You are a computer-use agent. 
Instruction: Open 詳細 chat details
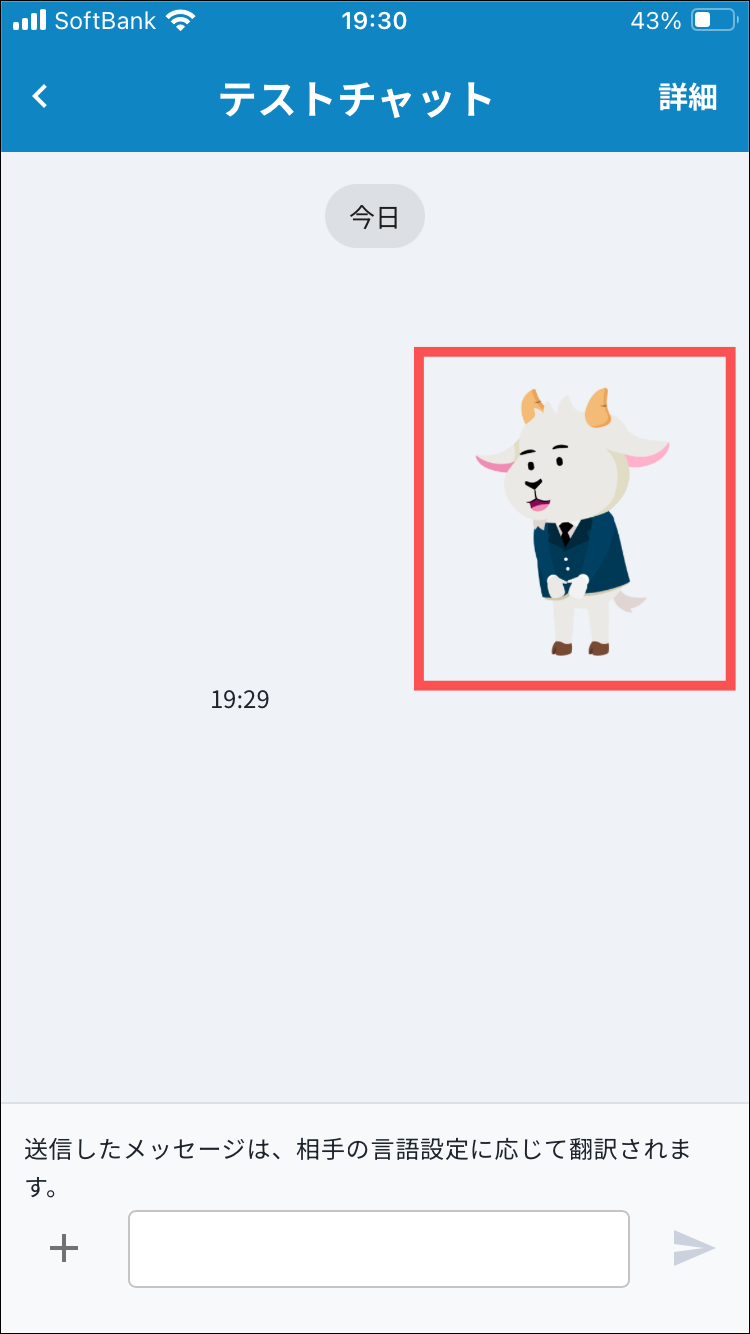point(687,97)
